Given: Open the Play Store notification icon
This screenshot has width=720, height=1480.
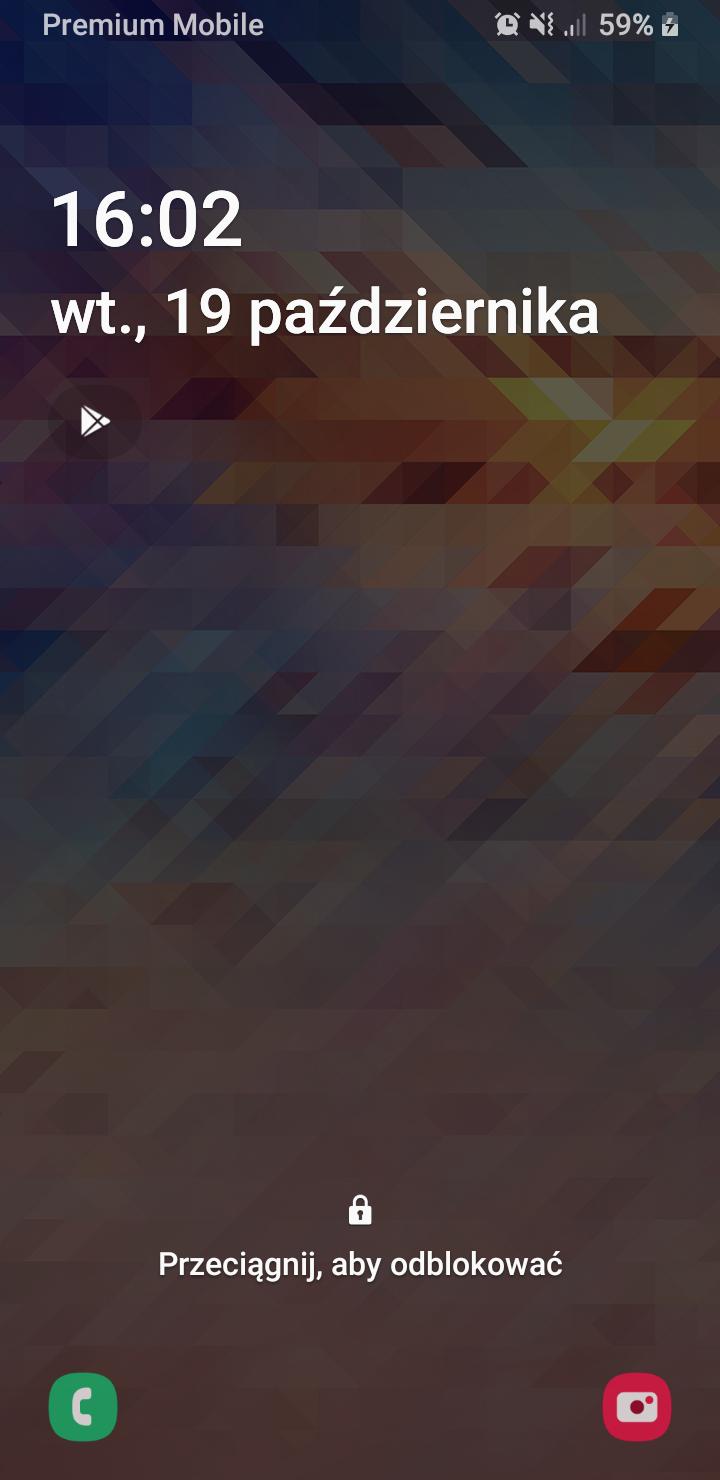Looking at the screenshot, I should [95, 422].
